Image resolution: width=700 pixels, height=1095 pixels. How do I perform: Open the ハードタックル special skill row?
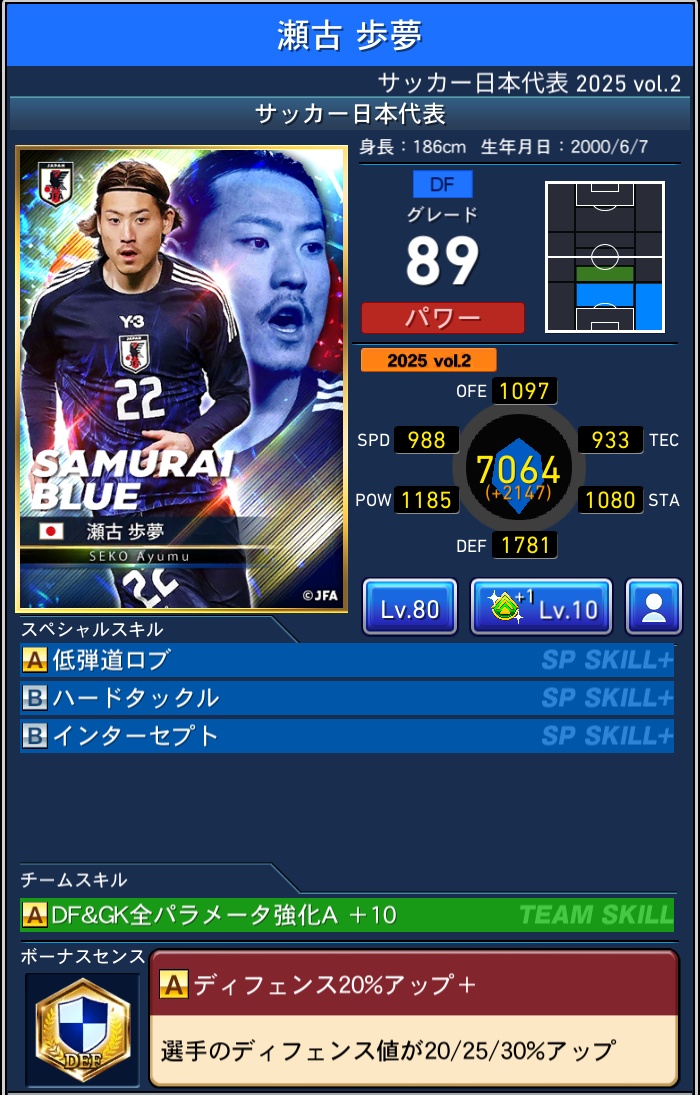[346, 698]
